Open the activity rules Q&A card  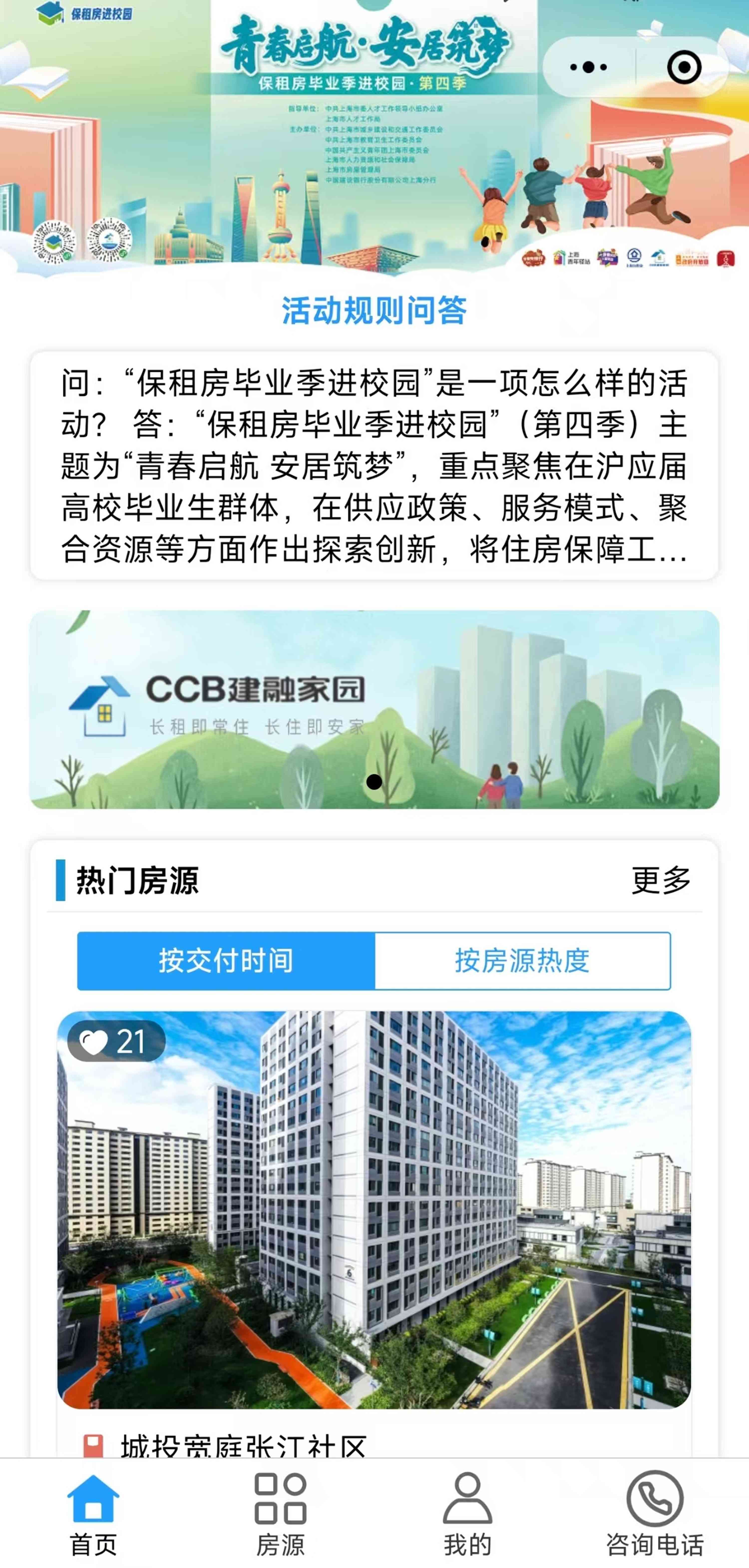(x=374, y=466)
